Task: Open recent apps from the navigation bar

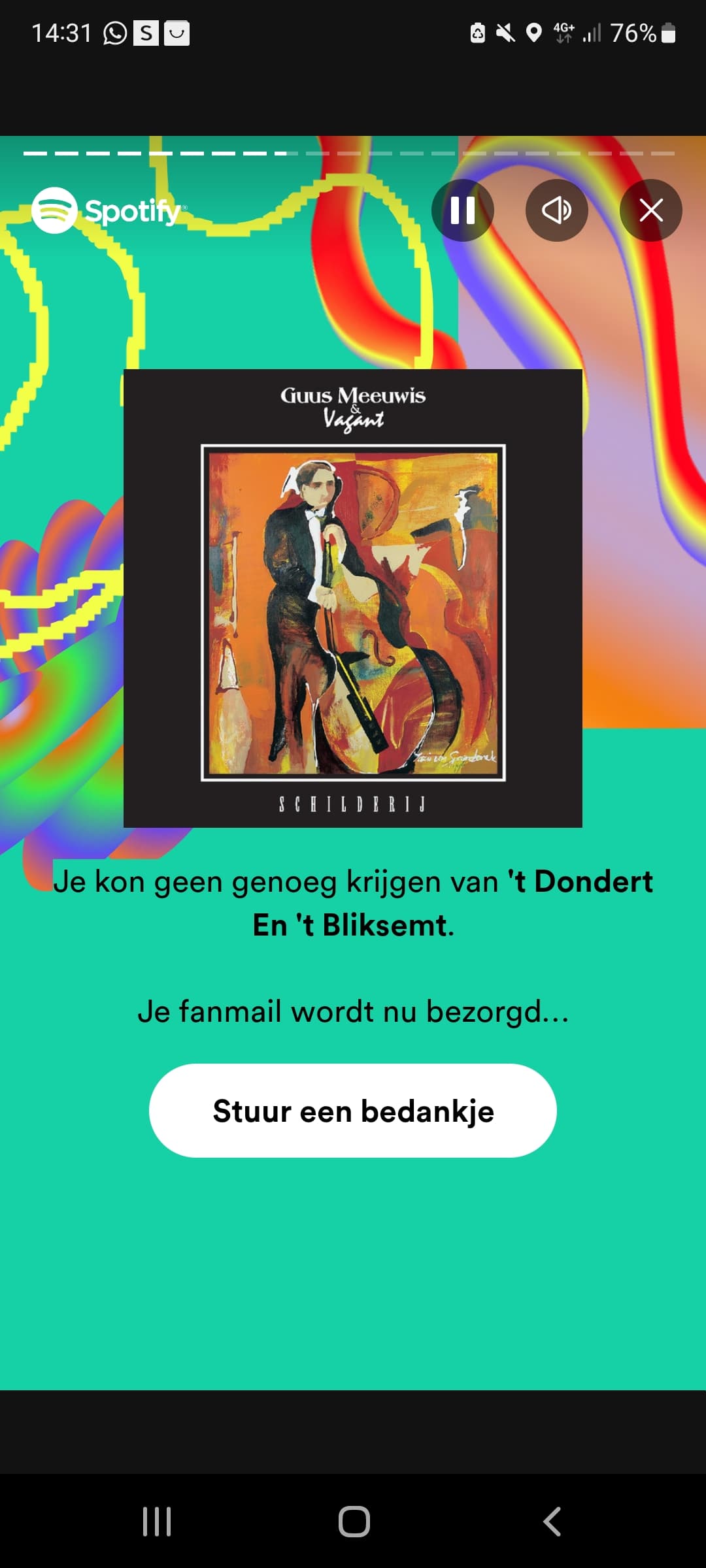Action: pos(157,1522)
